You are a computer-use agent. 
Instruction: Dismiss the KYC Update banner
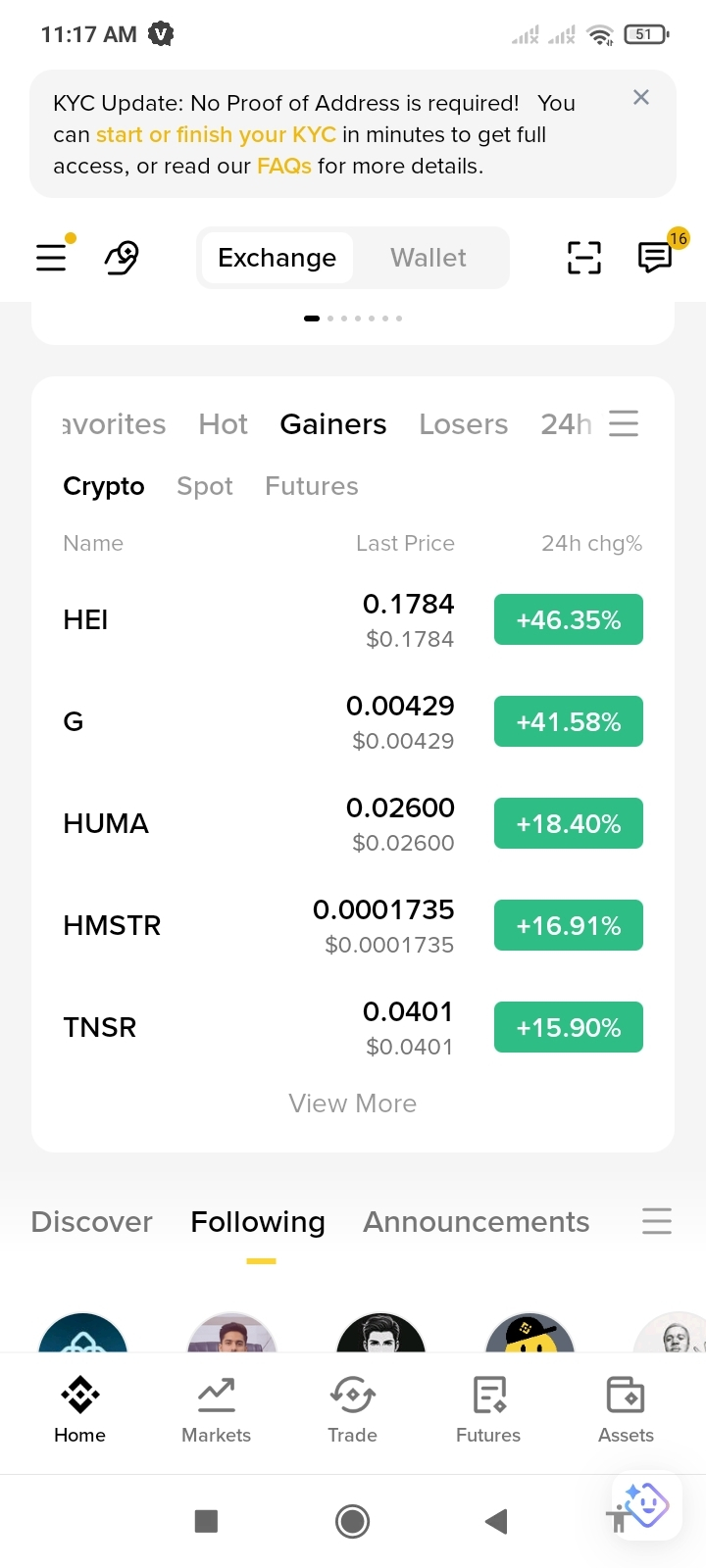[x=641, y=97]
